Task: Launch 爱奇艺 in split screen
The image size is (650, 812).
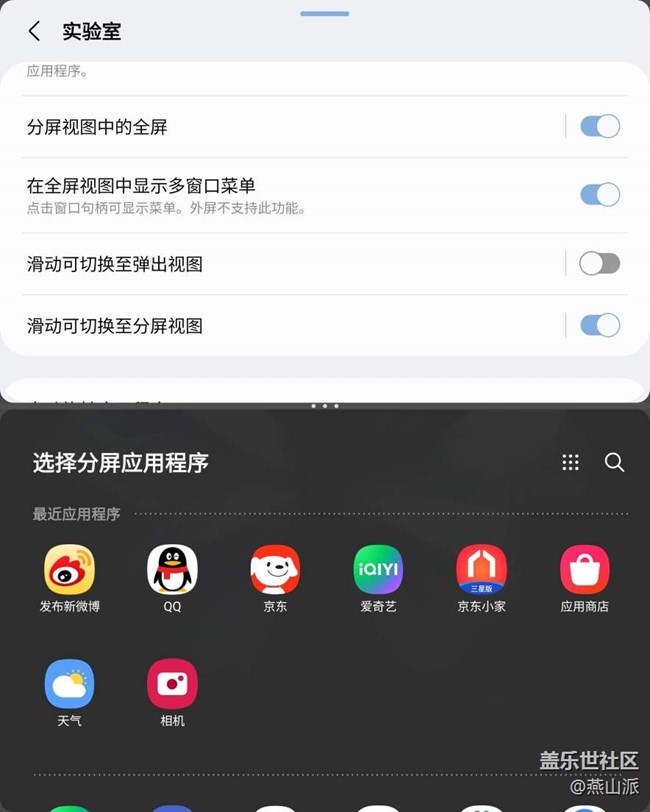Action: pos(378,570)
